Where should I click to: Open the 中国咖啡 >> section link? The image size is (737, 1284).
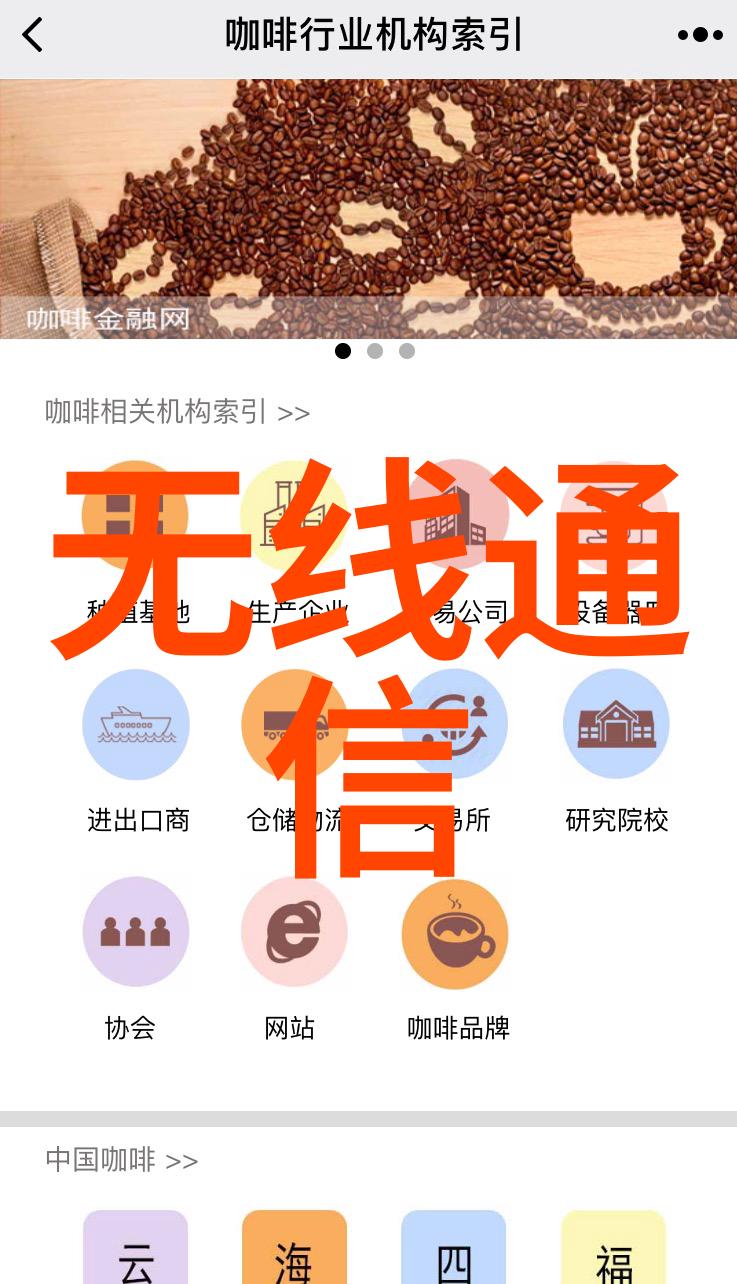[121, 1160]
